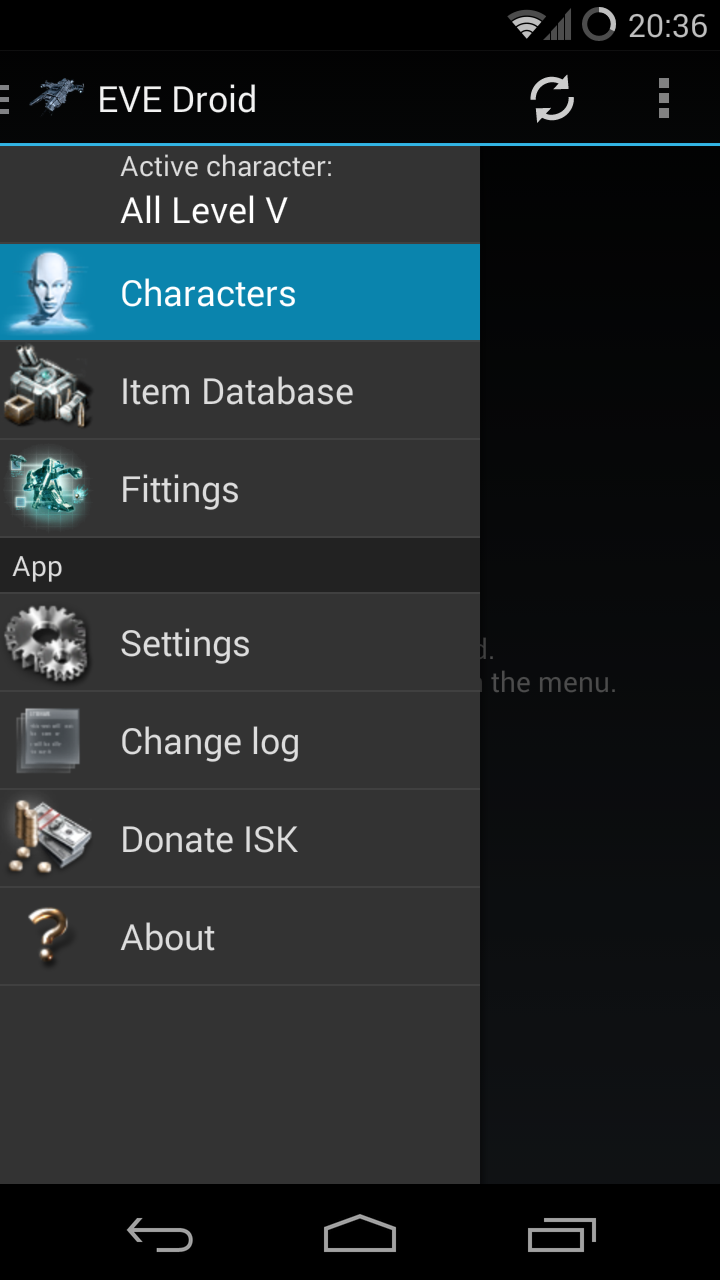Viewport: 720px width, 1280px height.
Task: Open the three-dot overflow menu
Action: pos(663,99)
